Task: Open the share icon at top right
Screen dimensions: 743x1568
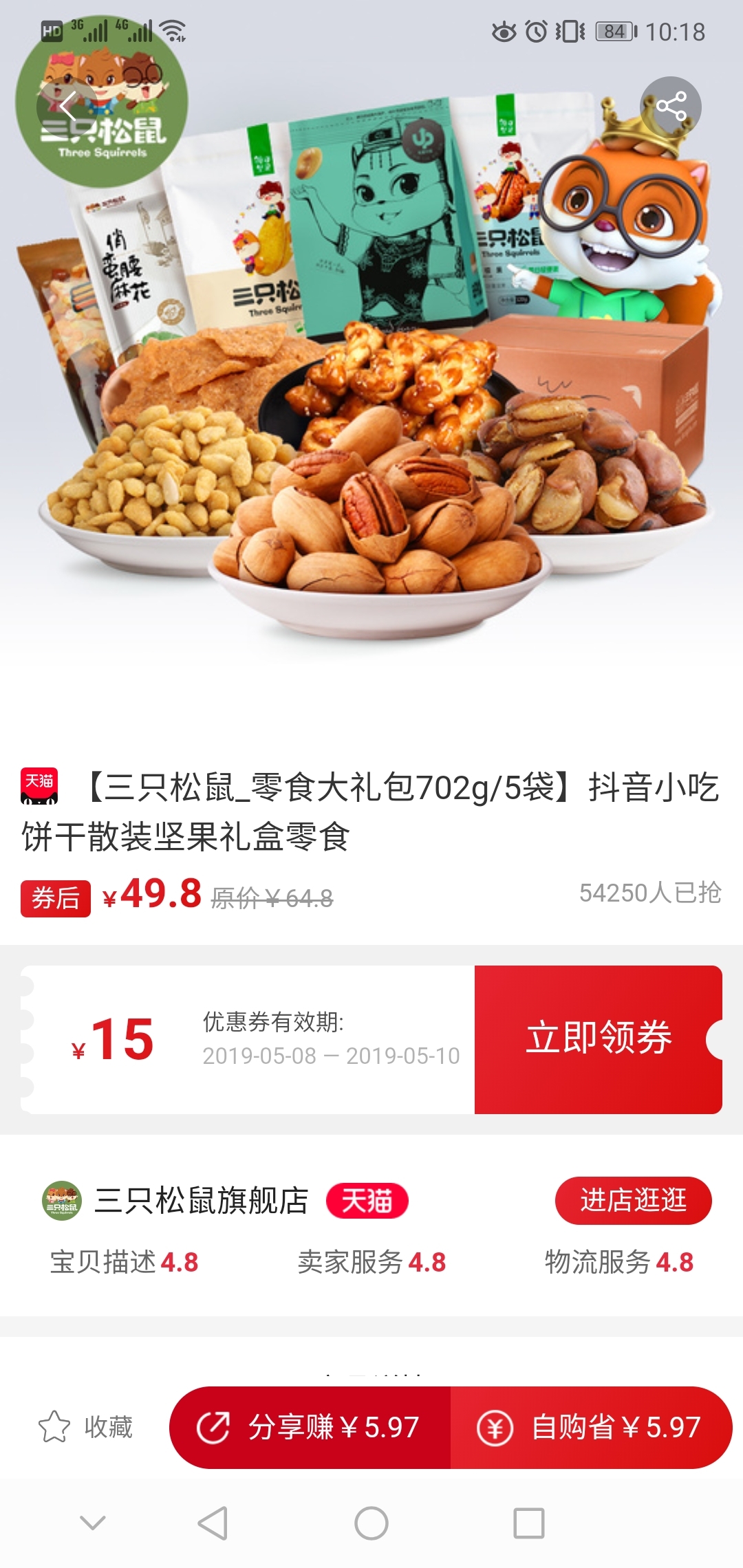Action: (671, 107)
